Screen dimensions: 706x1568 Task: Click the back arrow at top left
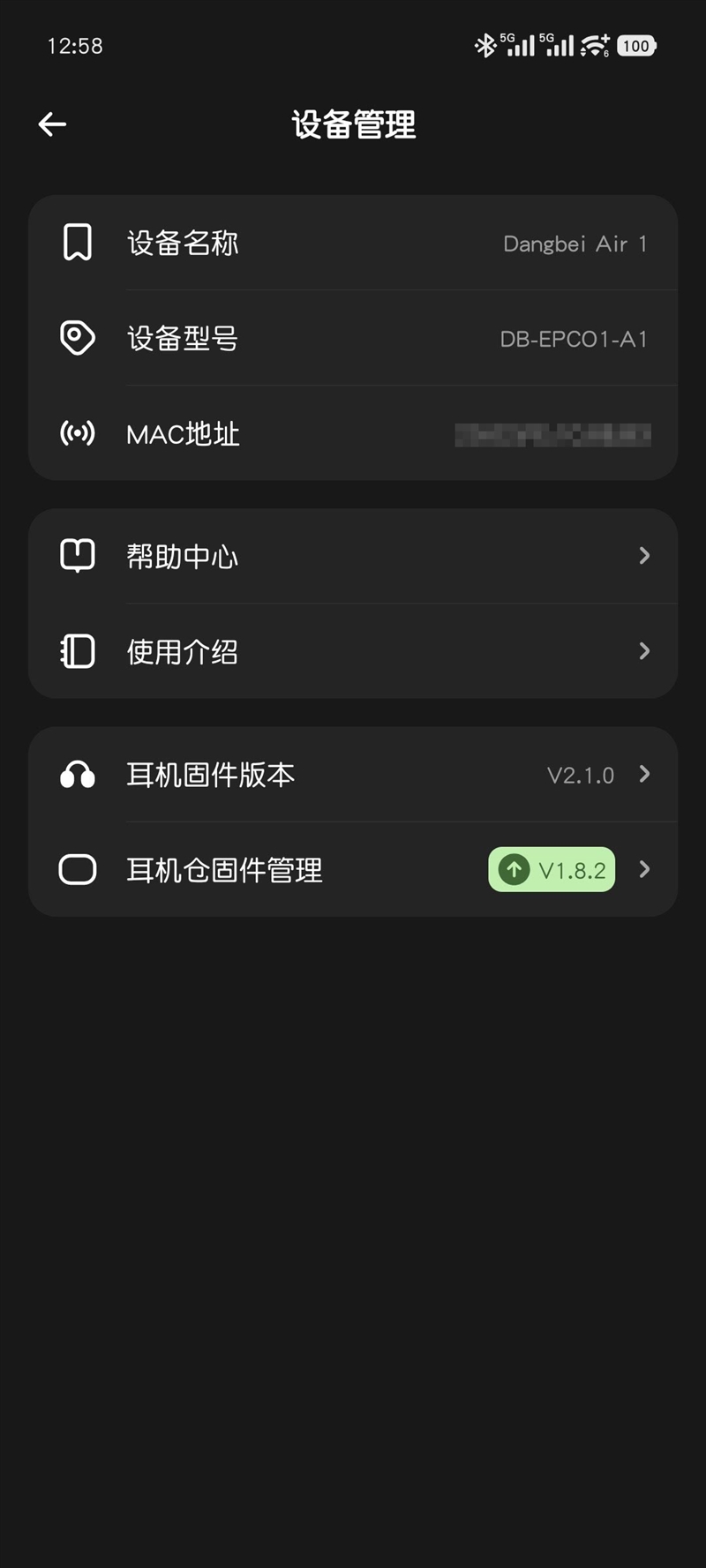[x=51, y=124]
